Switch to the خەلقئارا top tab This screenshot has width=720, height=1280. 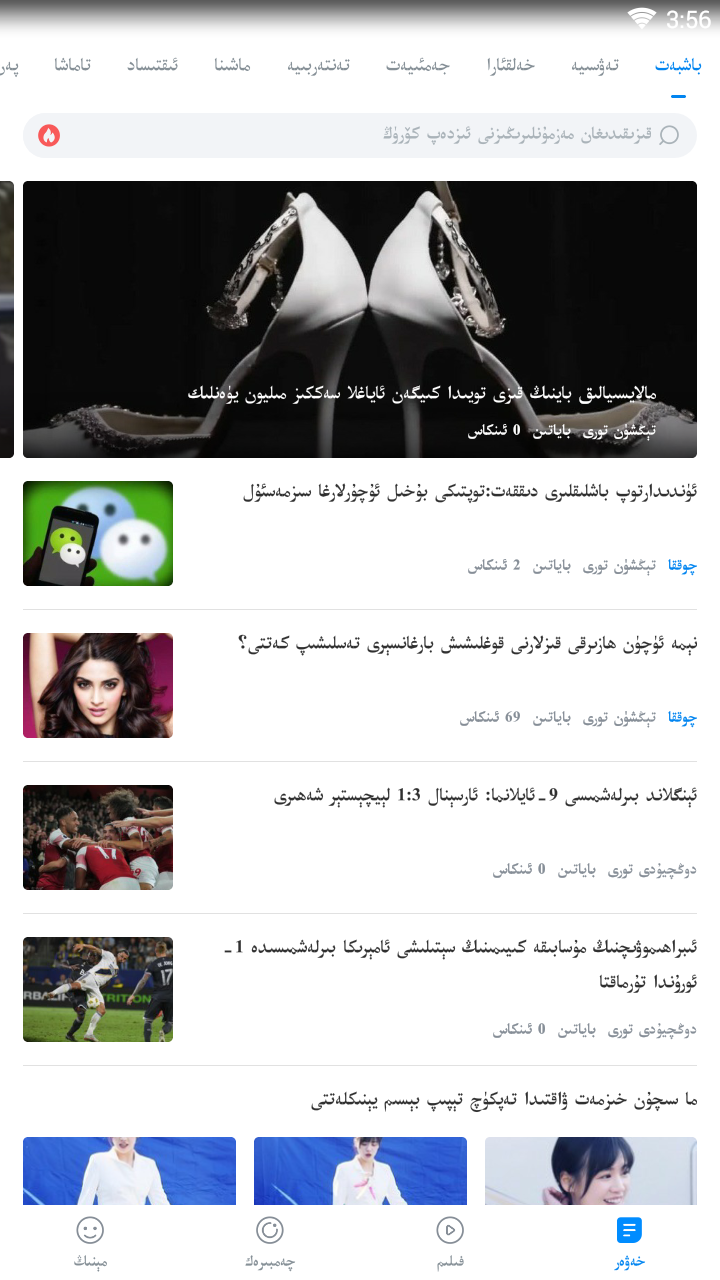click(x=511, y=65)
